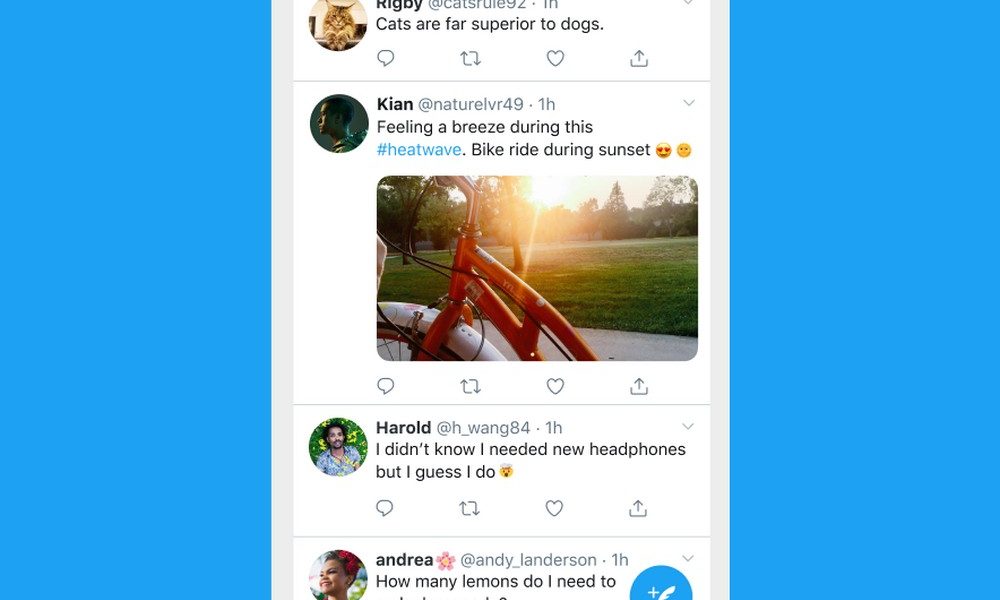
Task: Reply to Rigby's tweet about cats
Action: pos(386,58)
